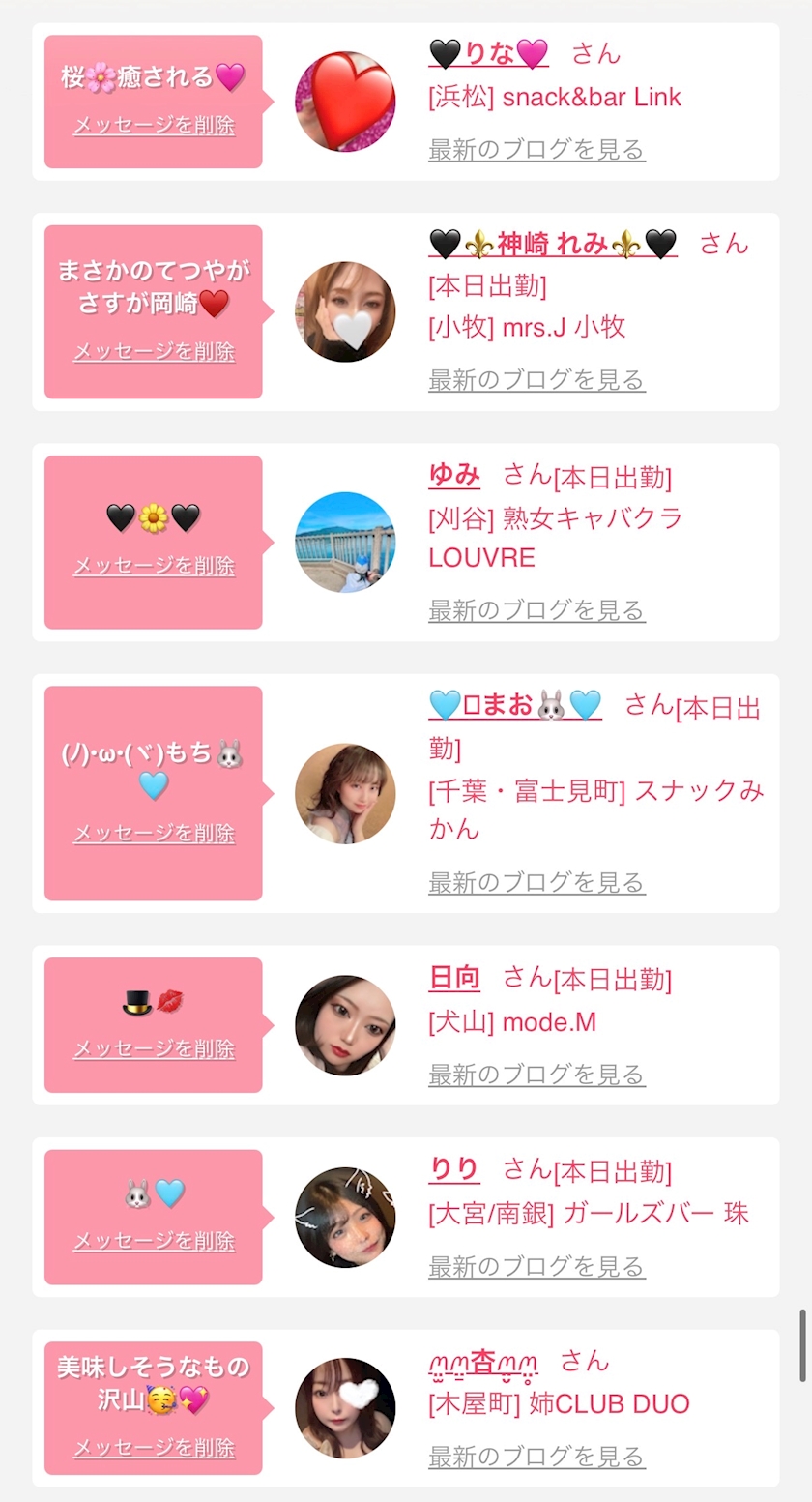Delete the まさかのてつやが message
812x1502 pixels.
[154, 352]
